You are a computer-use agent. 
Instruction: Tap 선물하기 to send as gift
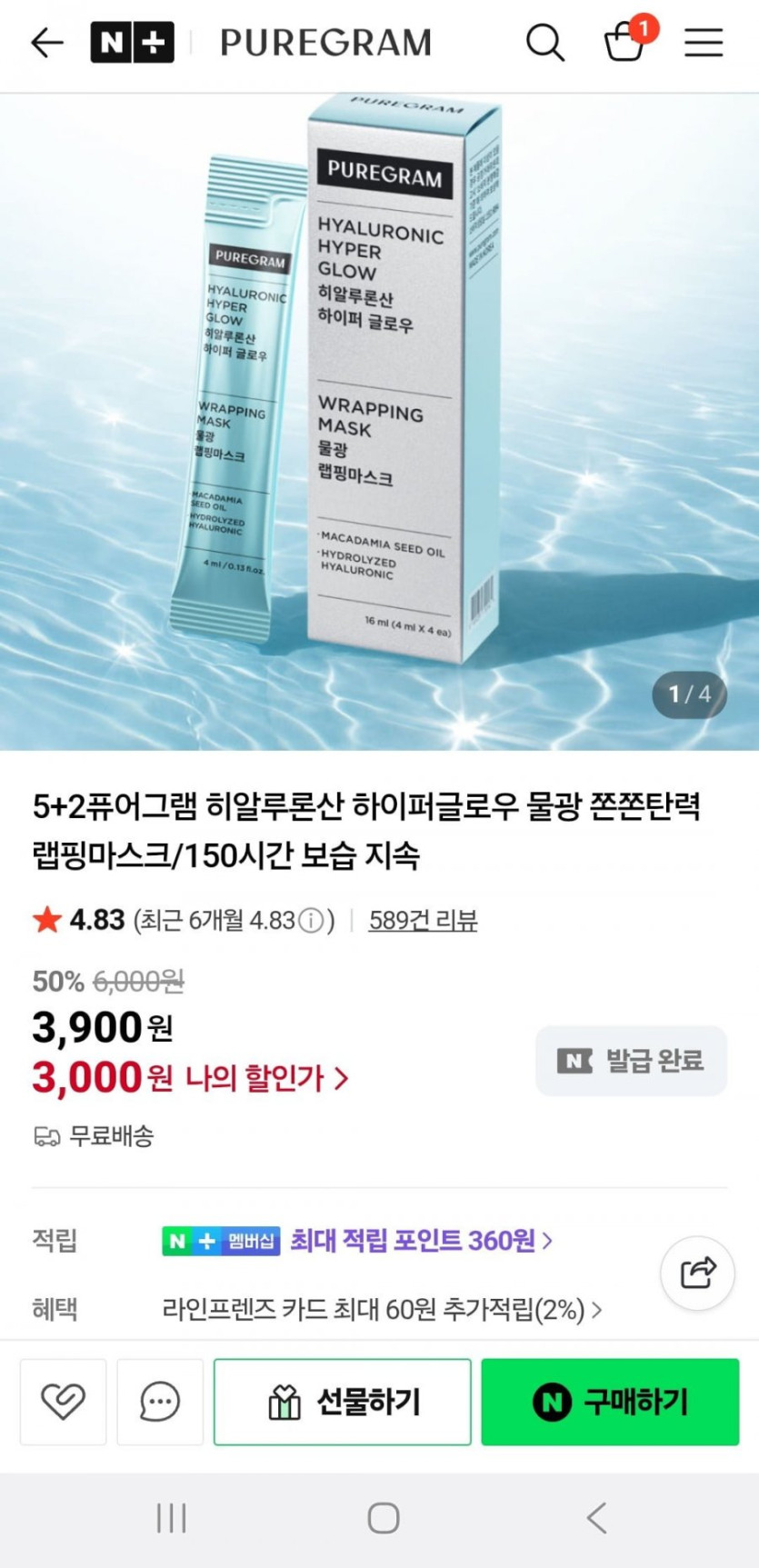coord(343,1402)
